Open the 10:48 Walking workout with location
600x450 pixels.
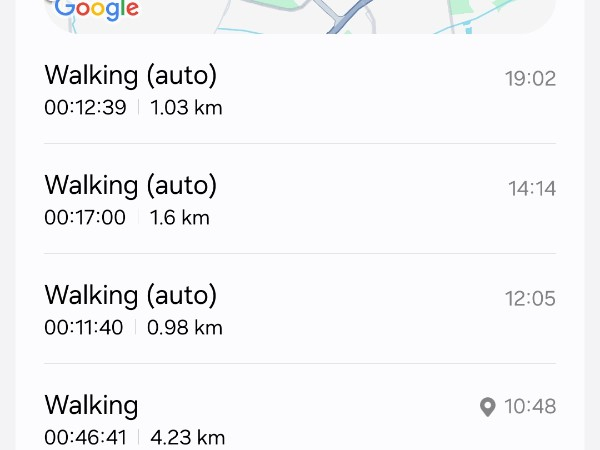click(x=300, y=407)
